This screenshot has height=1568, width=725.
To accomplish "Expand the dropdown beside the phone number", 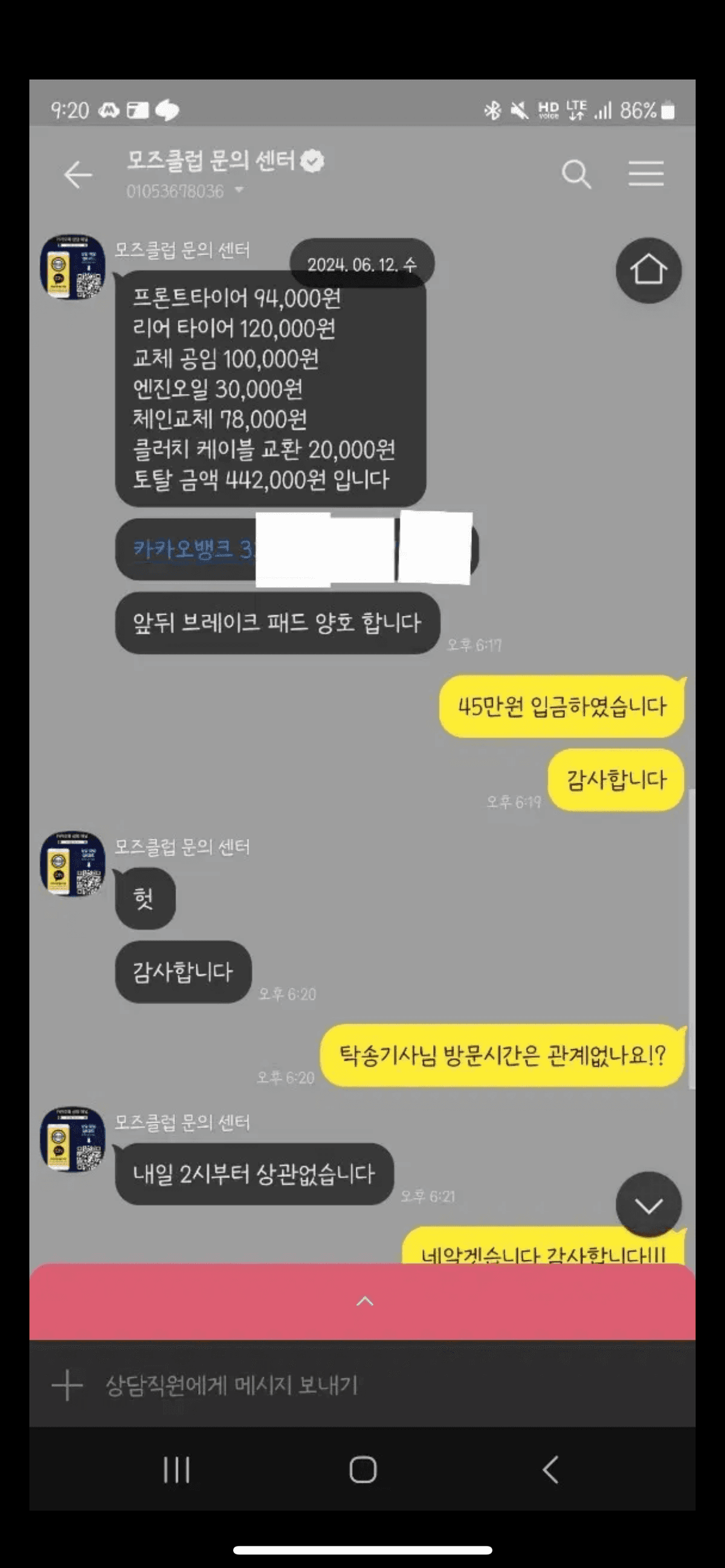I will (239, 190).
